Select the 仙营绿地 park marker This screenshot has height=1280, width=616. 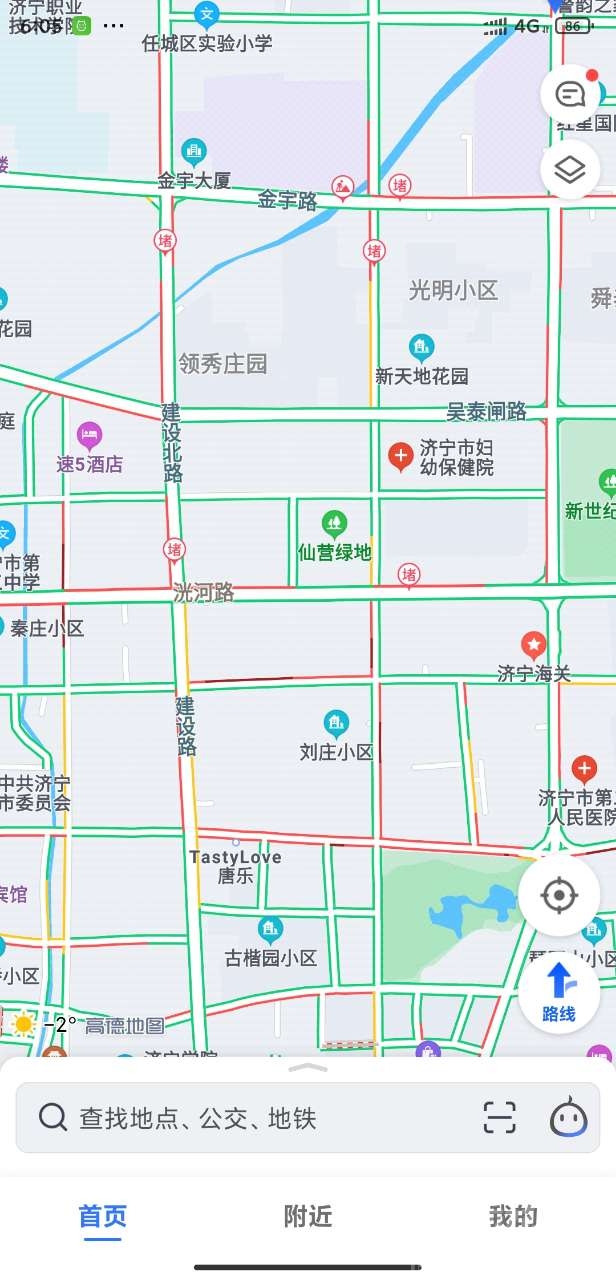(335, 523)
